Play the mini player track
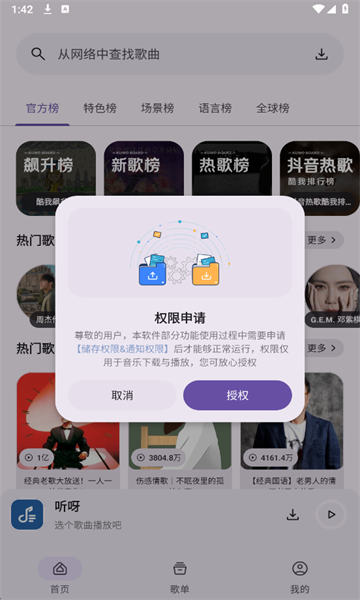 (331, 514)
